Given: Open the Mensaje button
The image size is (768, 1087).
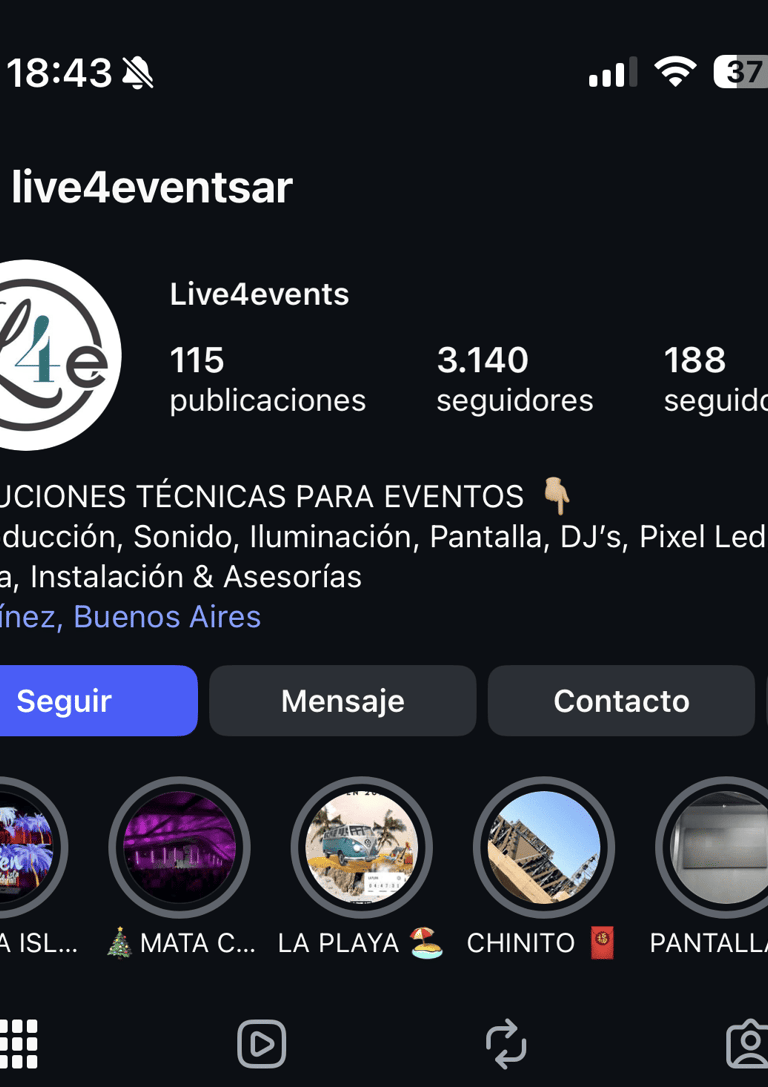Looking at the screenshot, I should (342, 700).
